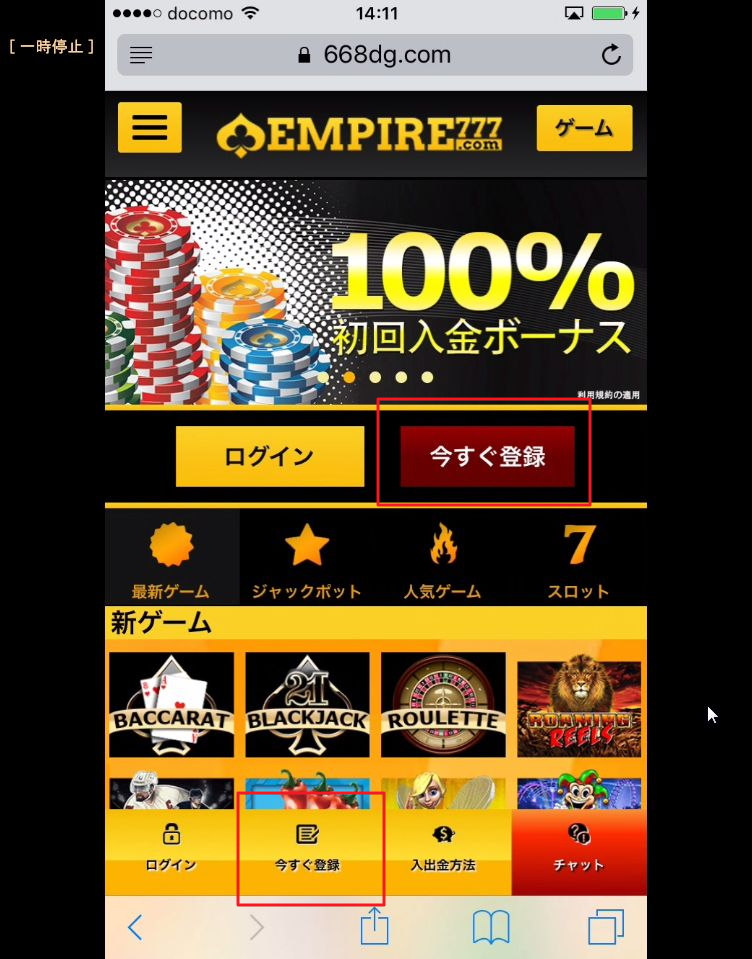Viewport: 752px width, 959px height.
Task: Open Safari bookmarks
Action: click(x=491, y=927)
